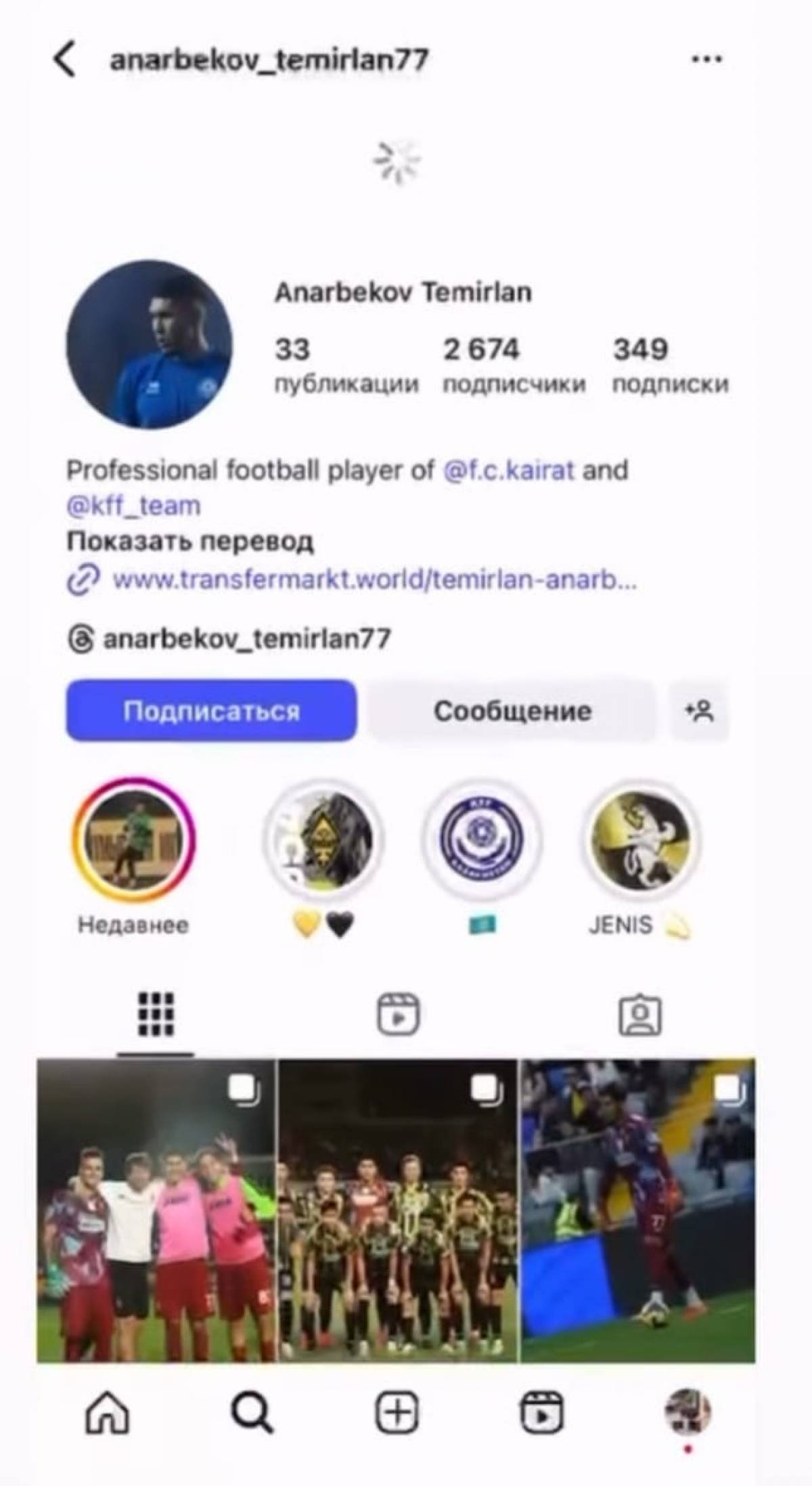Open the three-dot overflow menu
Viewport: 812px width, 1486px height.
706,60
